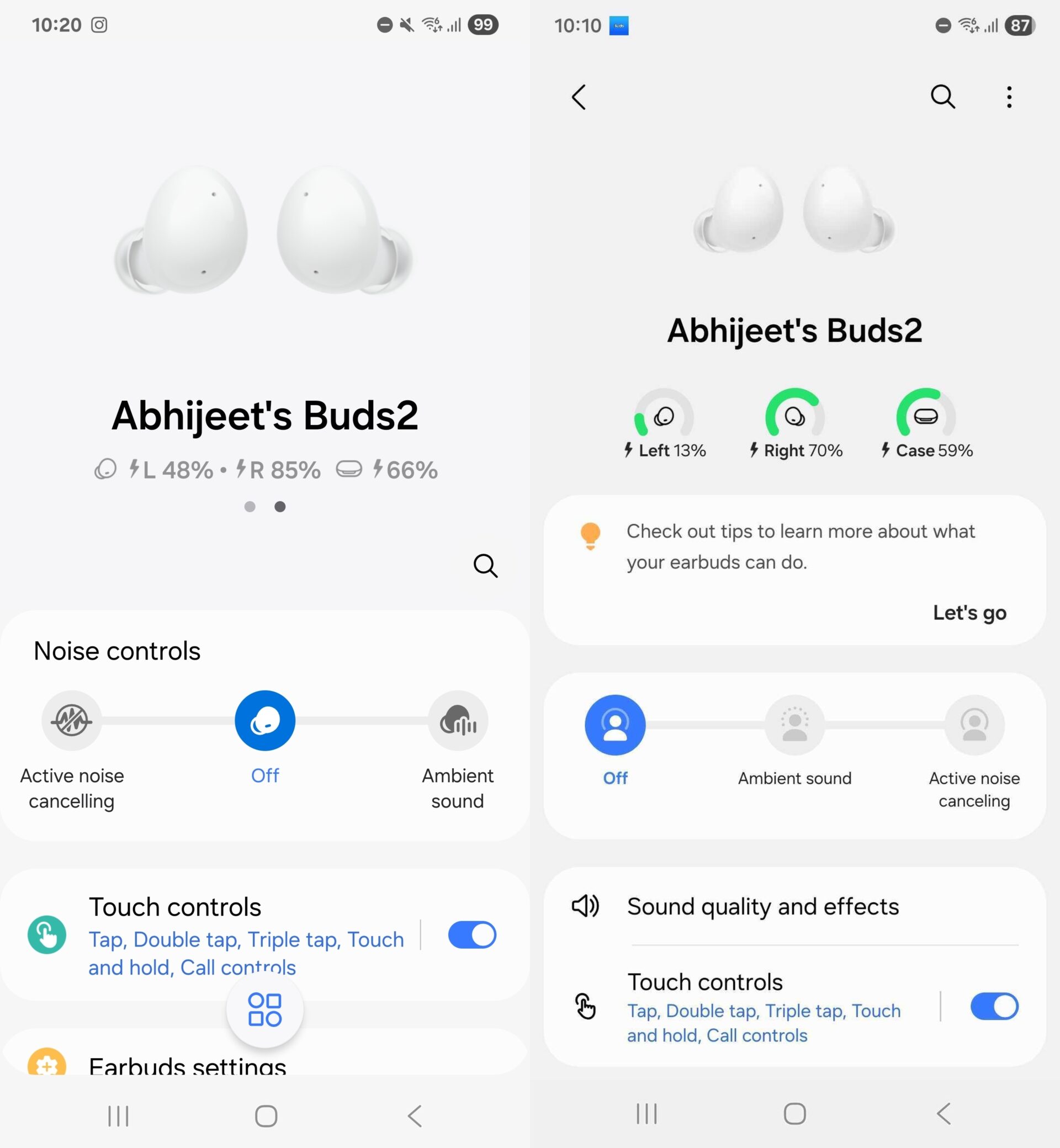
Task: Tap the search icon above Noise controls
Action: [x=485, y=565]
